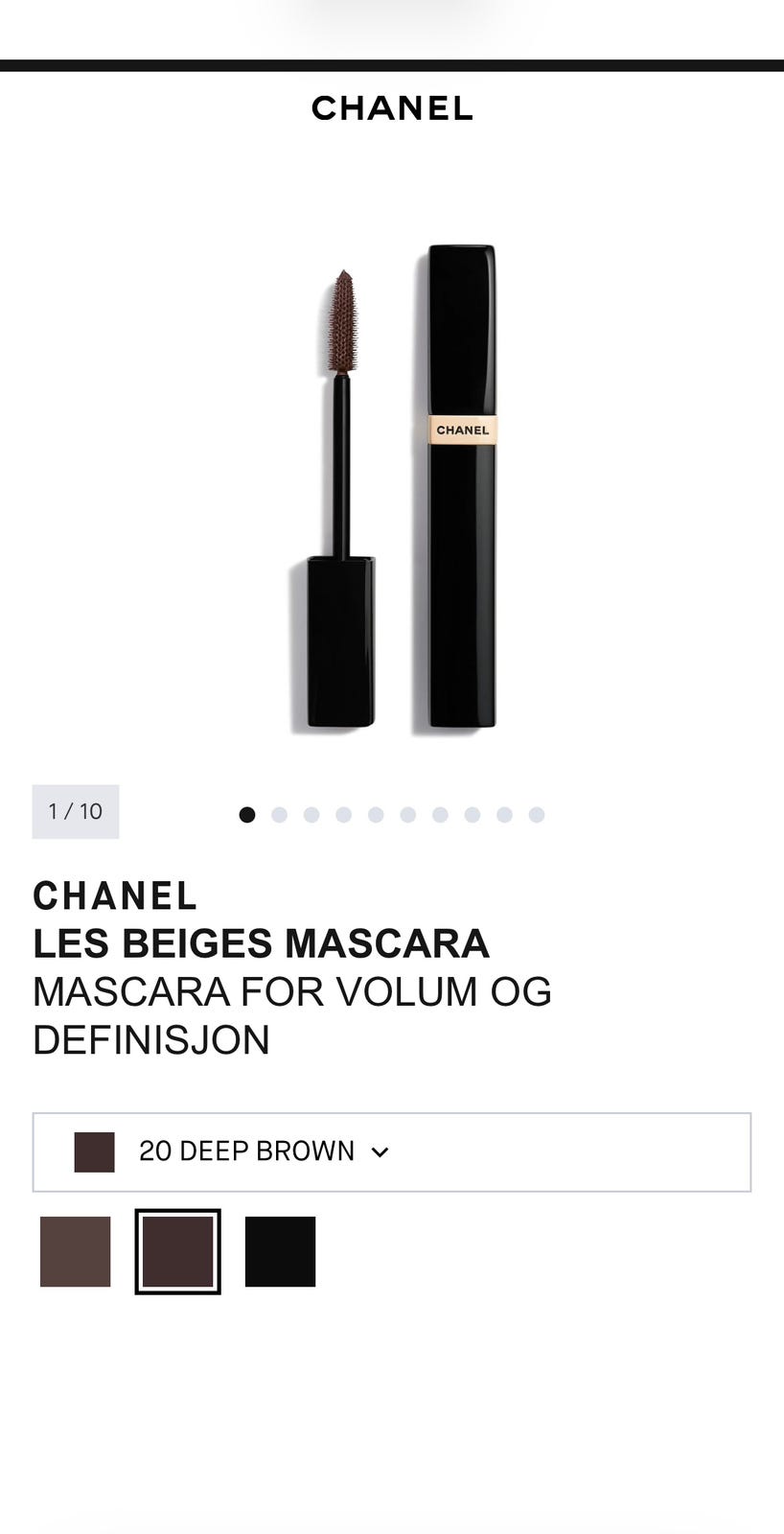Select the black shade swatch
The width and height of the screenshot is (784, 1534).
[x=280, y=1251]
